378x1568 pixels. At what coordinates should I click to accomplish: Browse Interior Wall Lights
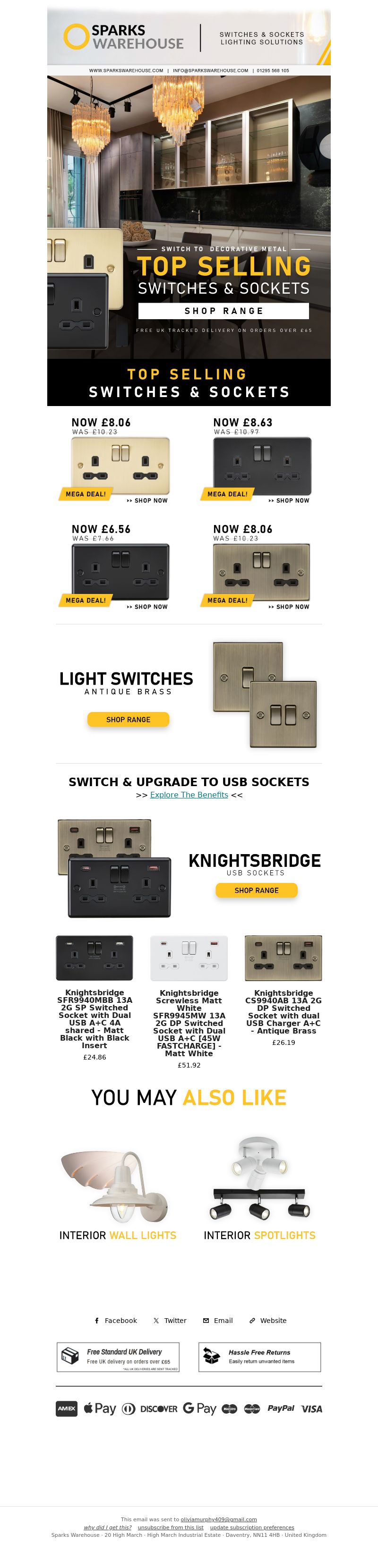point(118,1235)
